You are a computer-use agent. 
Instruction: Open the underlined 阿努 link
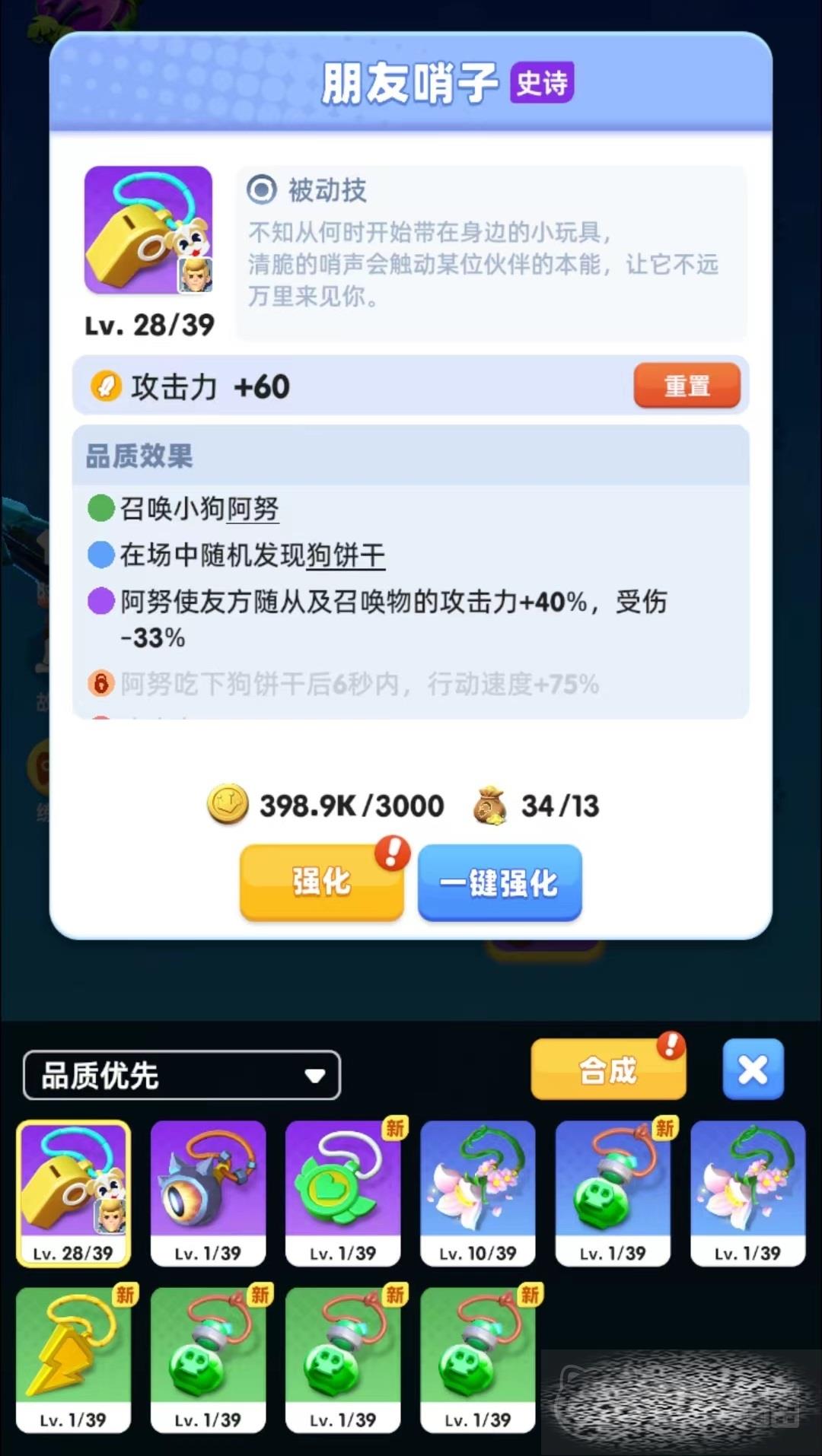tap(253, 509)
